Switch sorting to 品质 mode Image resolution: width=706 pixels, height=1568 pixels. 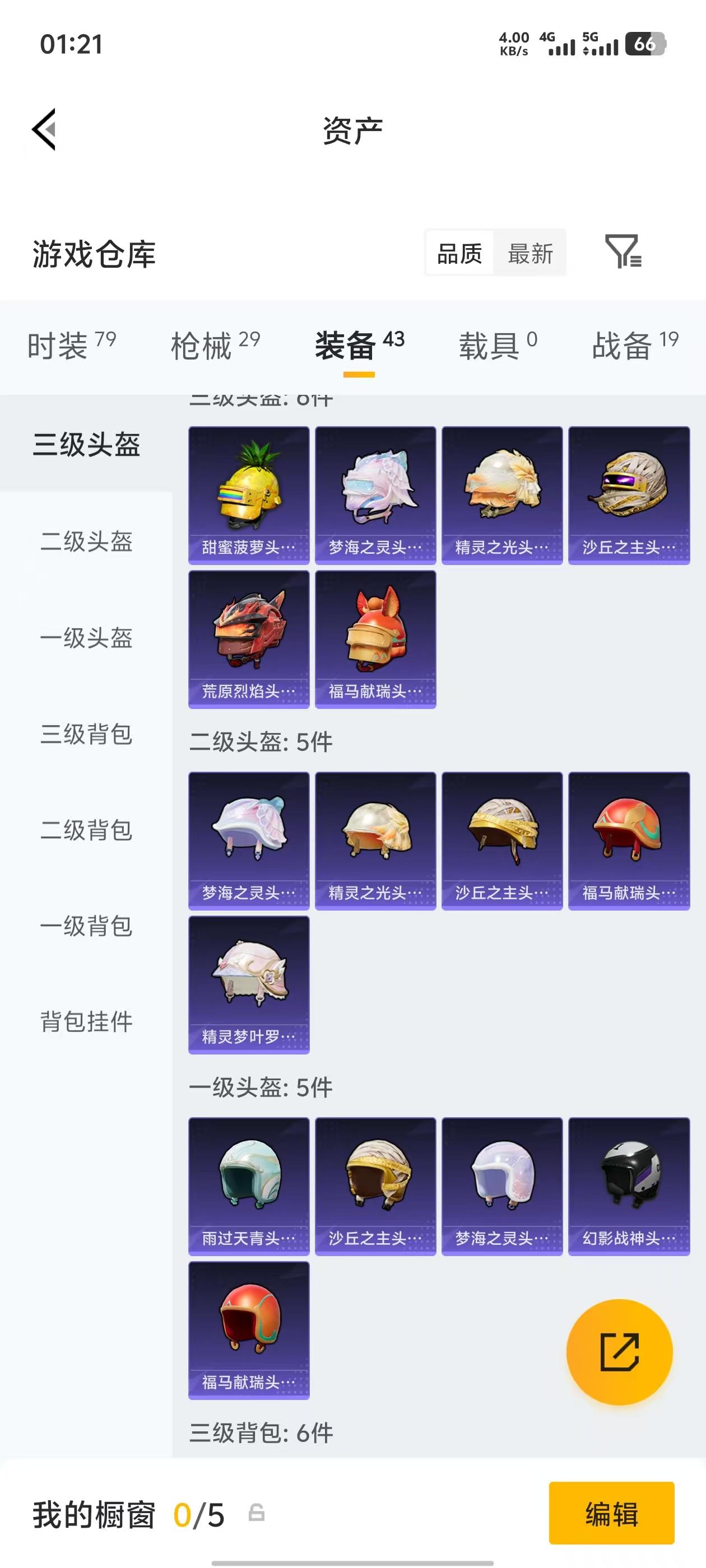coord(461,253)
